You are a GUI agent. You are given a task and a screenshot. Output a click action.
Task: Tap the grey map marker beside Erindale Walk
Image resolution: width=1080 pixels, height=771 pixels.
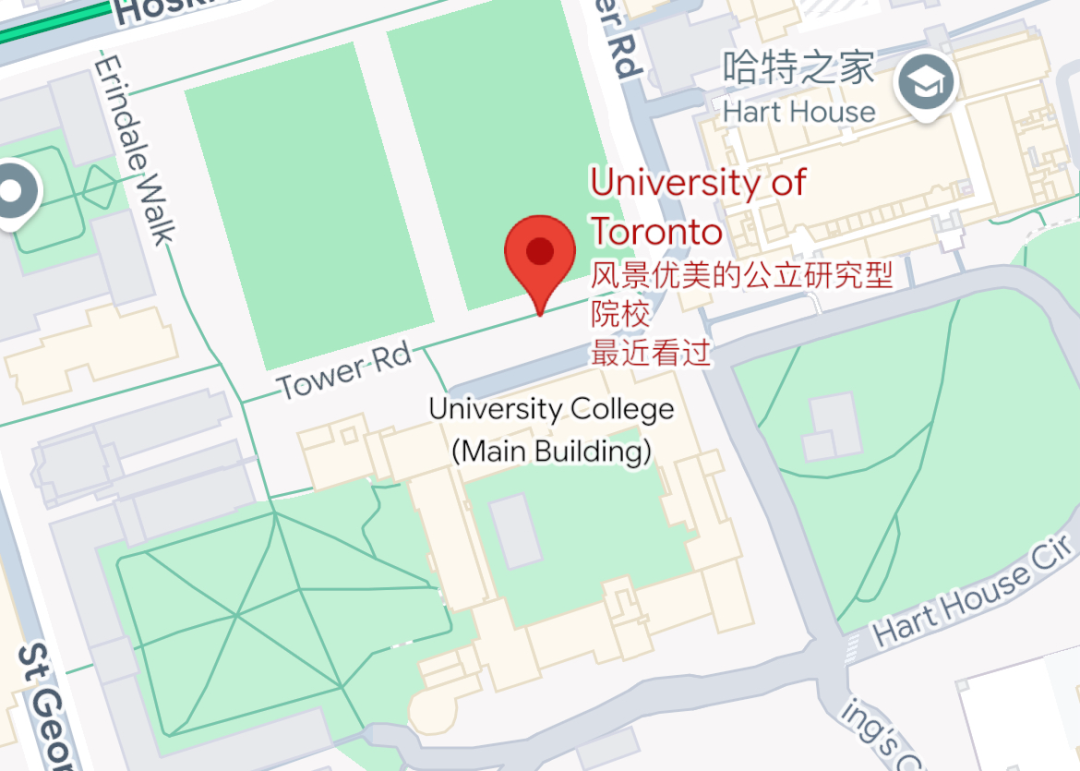pos(12,192)
